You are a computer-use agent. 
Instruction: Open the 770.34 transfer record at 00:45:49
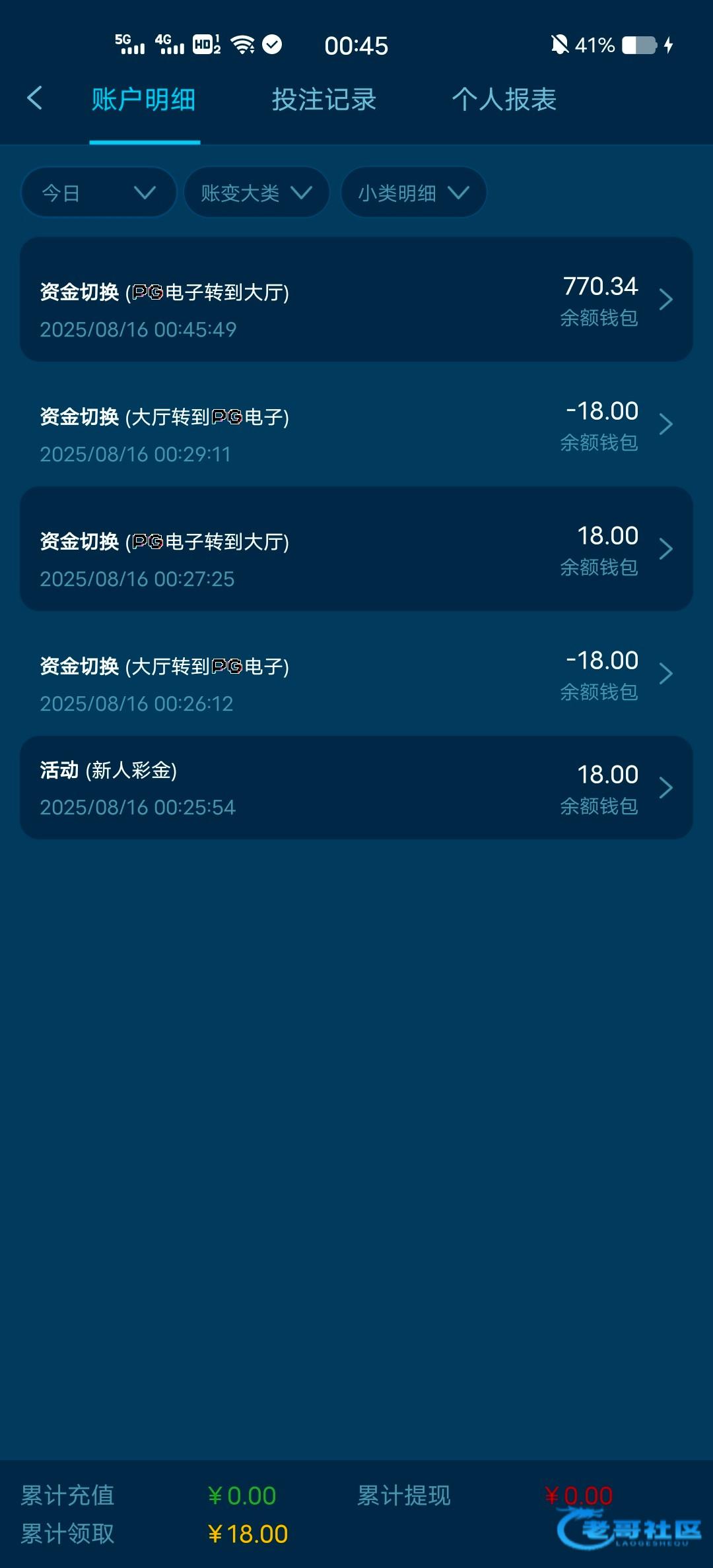[356, 300]
